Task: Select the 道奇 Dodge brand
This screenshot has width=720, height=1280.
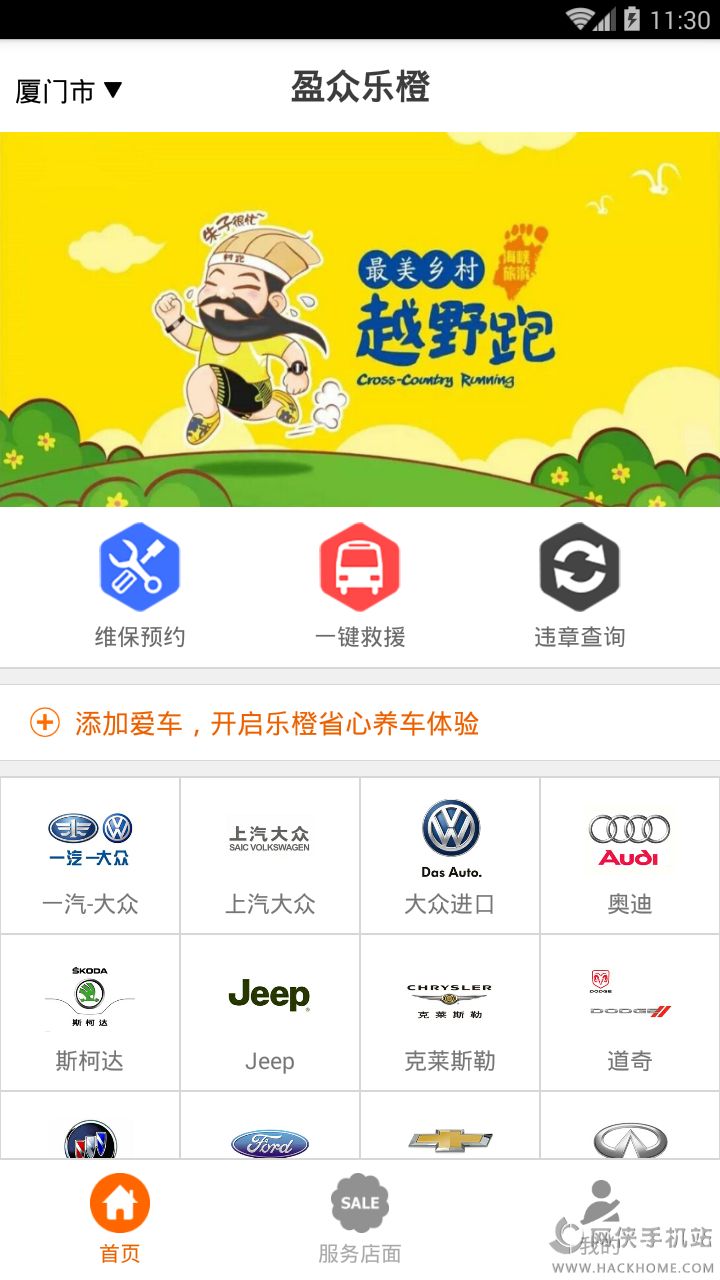Action: coord(630,1012)
